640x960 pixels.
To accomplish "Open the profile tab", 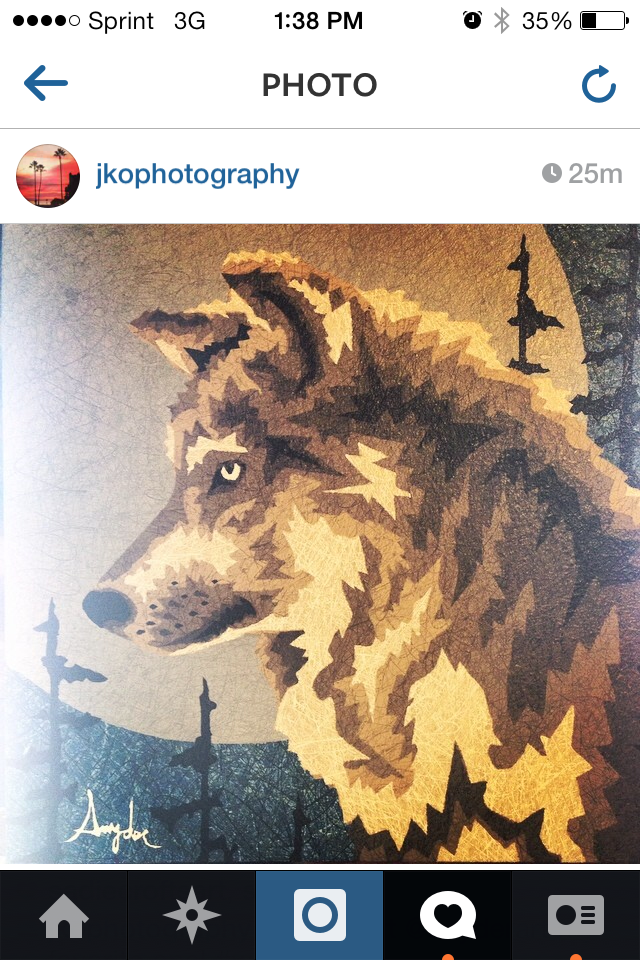I will coord(576,916).
